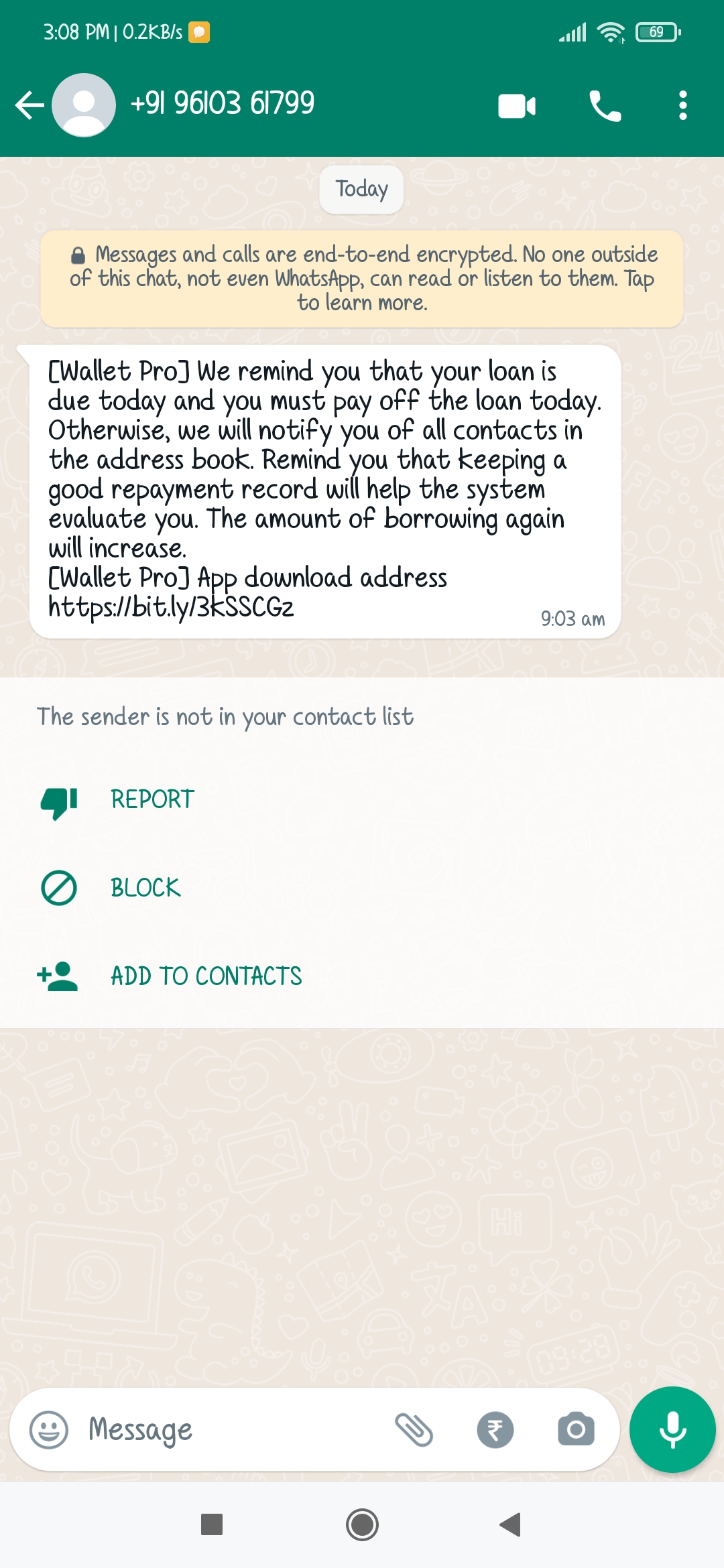Report this unknown sender

[152, 799]
